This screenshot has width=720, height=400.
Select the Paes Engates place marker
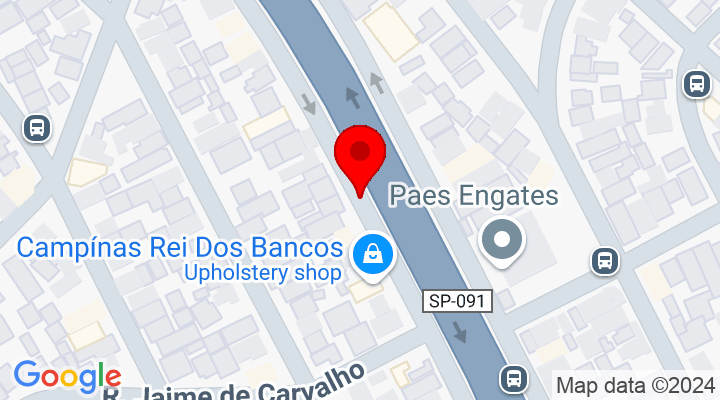tap(502, 240)
